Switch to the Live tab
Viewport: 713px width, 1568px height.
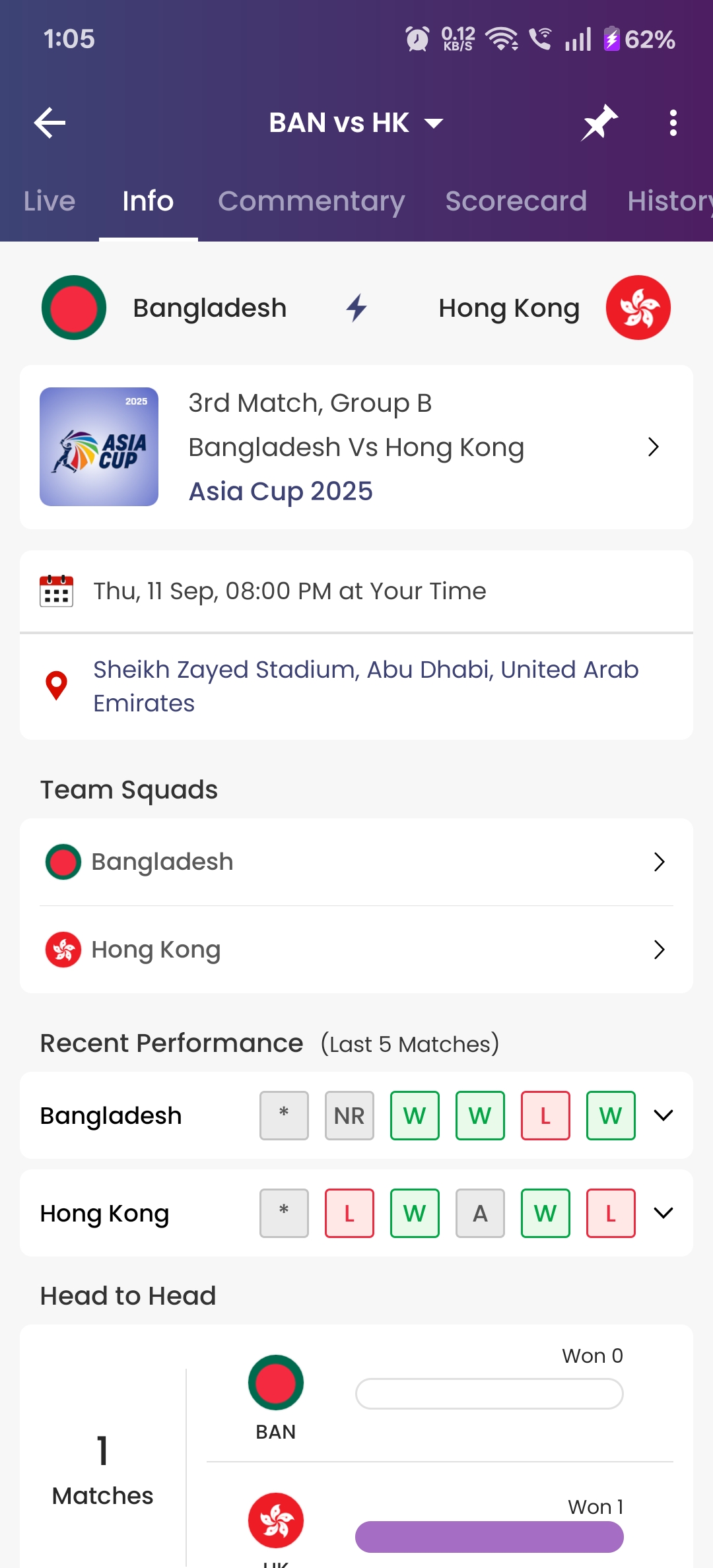pos(50,201)
